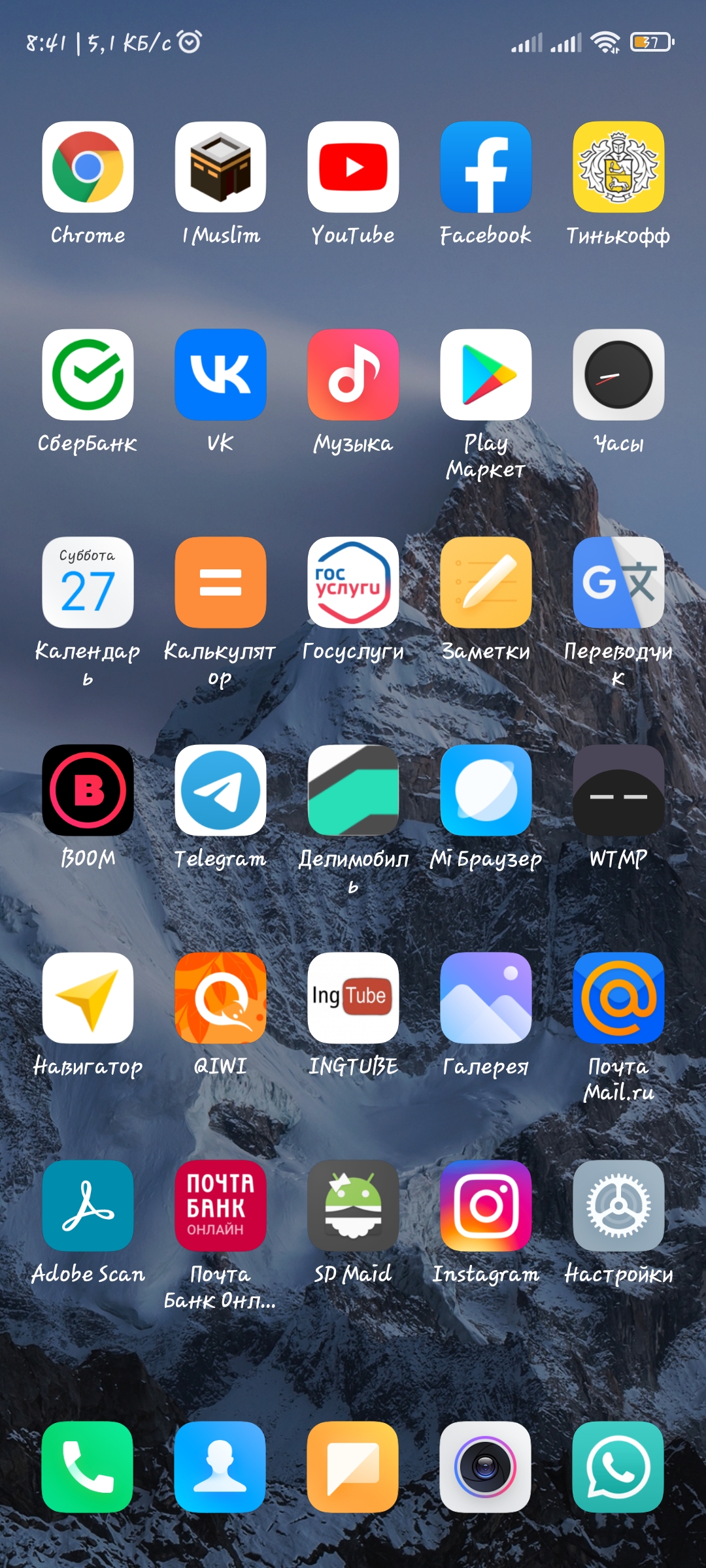Image resolution: width=706 pixels, height=1568 pixels.
Task: Open the Facebook app
Action: 486,167
